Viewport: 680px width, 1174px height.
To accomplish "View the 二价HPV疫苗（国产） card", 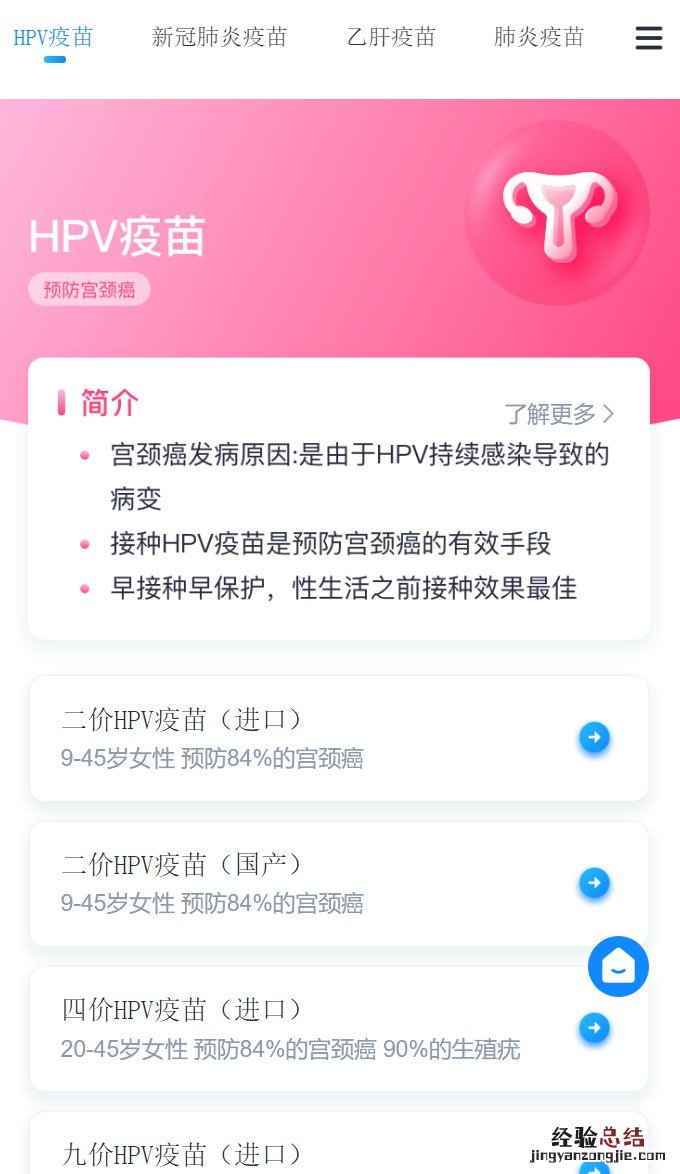I will point(339,884).
